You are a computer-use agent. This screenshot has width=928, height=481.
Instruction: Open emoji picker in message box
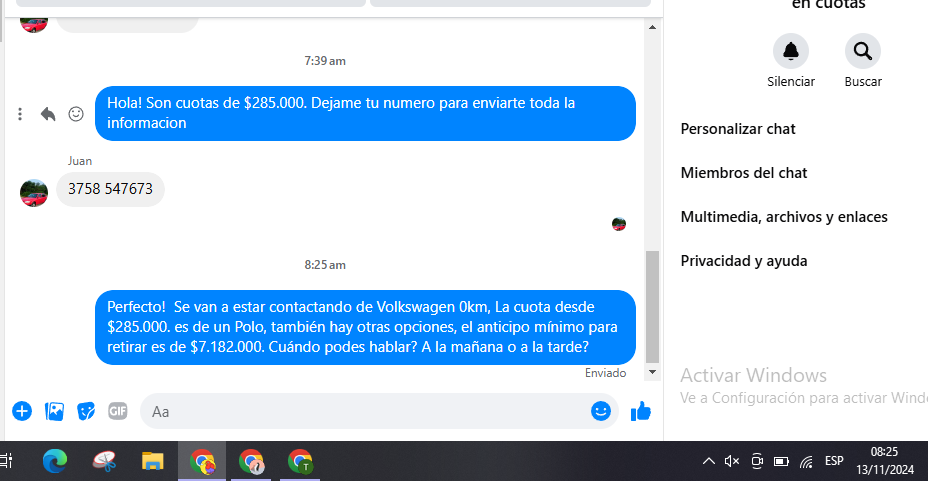coord(600,411)
